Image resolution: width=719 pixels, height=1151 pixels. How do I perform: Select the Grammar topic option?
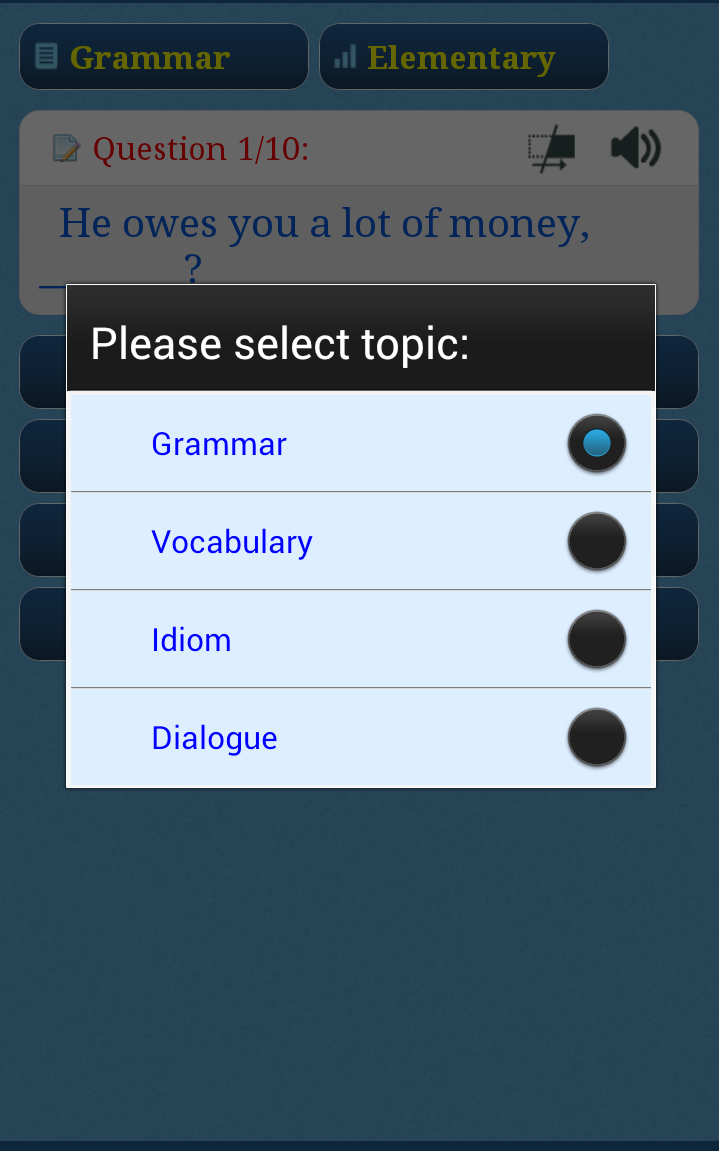coord(361,443)
